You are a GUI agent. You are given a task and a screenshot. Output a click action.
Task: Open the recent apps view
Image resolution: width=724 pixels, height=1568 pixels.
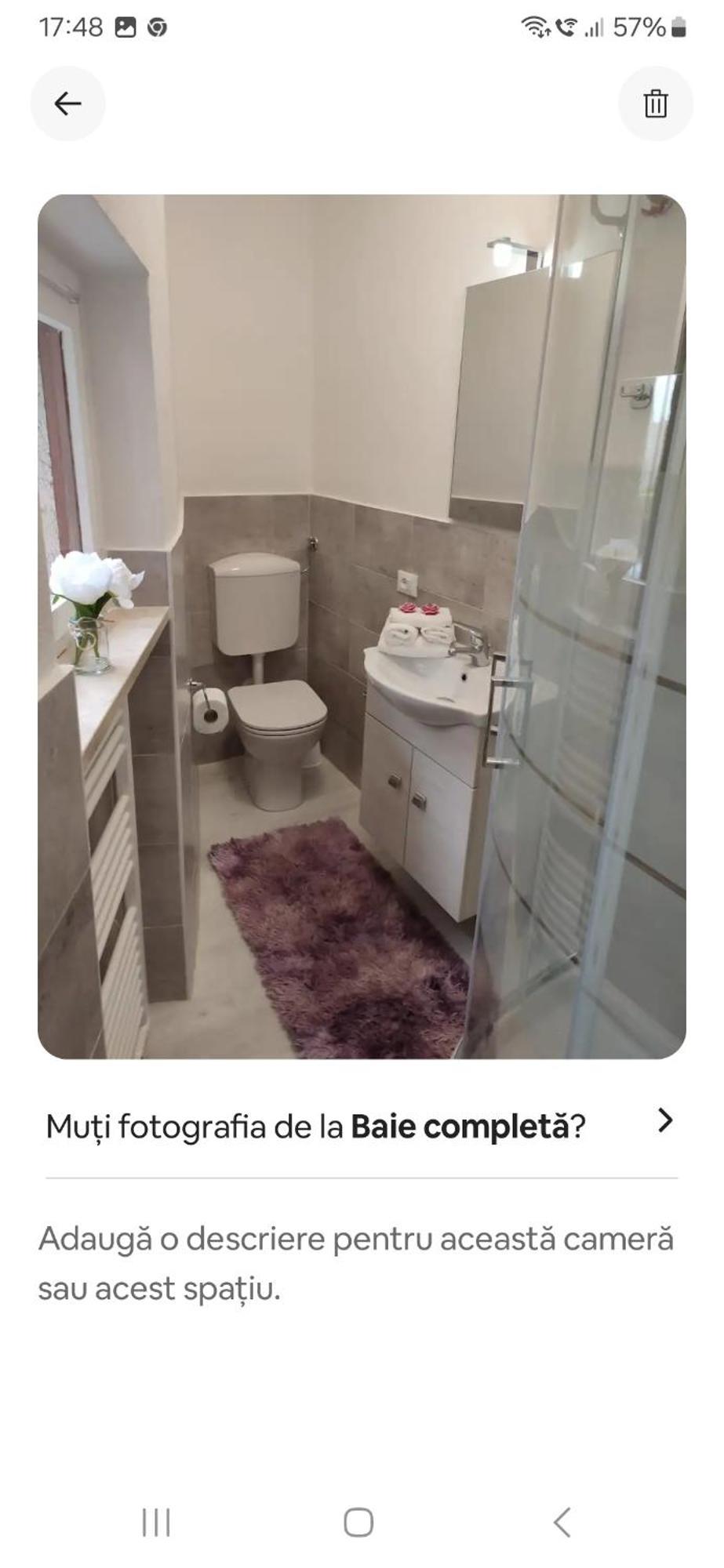pyautogui.click(x=156, y=1522)
